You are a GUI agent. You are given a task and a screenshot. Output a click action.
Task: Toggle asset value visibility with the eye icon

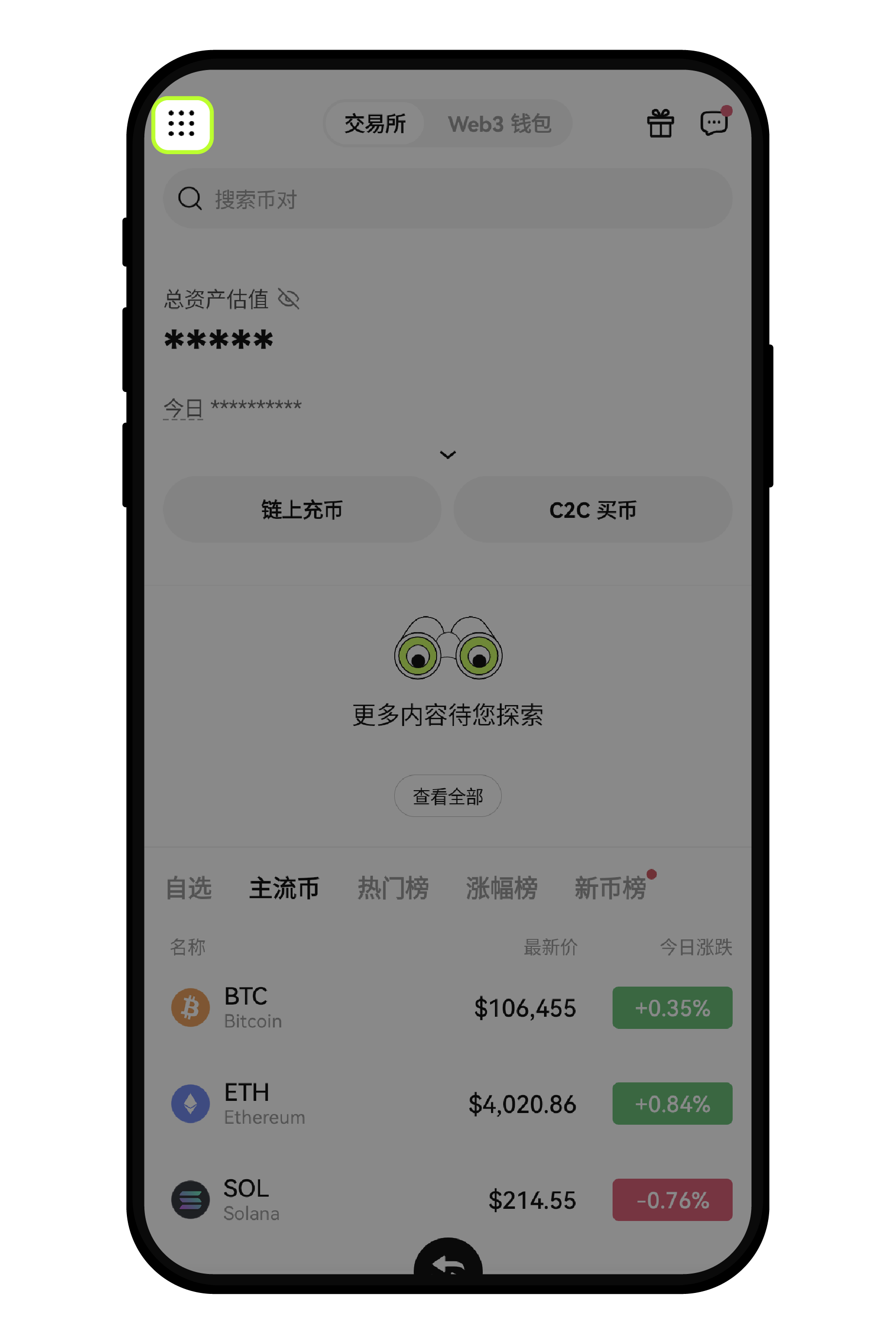pos(289,299)
